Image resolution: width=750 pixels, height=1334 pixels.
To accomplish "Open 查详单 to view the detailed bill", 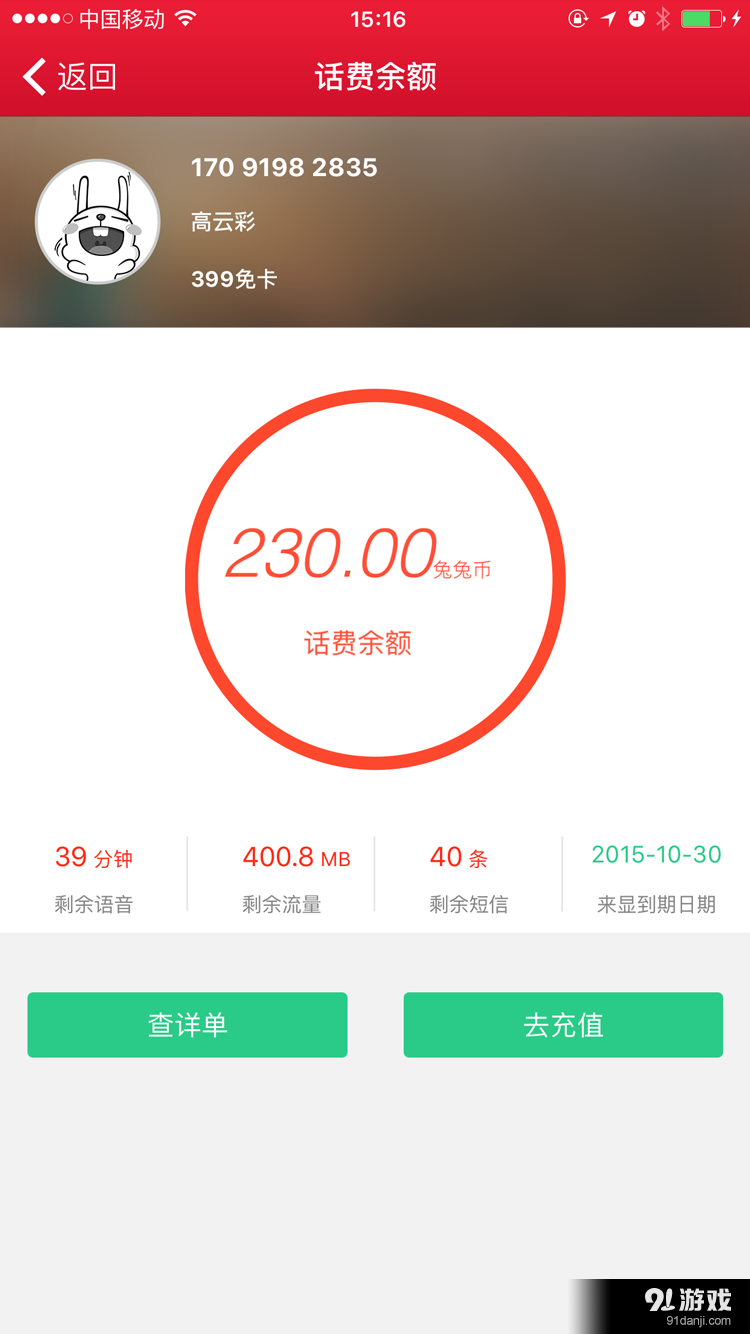I will [x=187, y=1025].
